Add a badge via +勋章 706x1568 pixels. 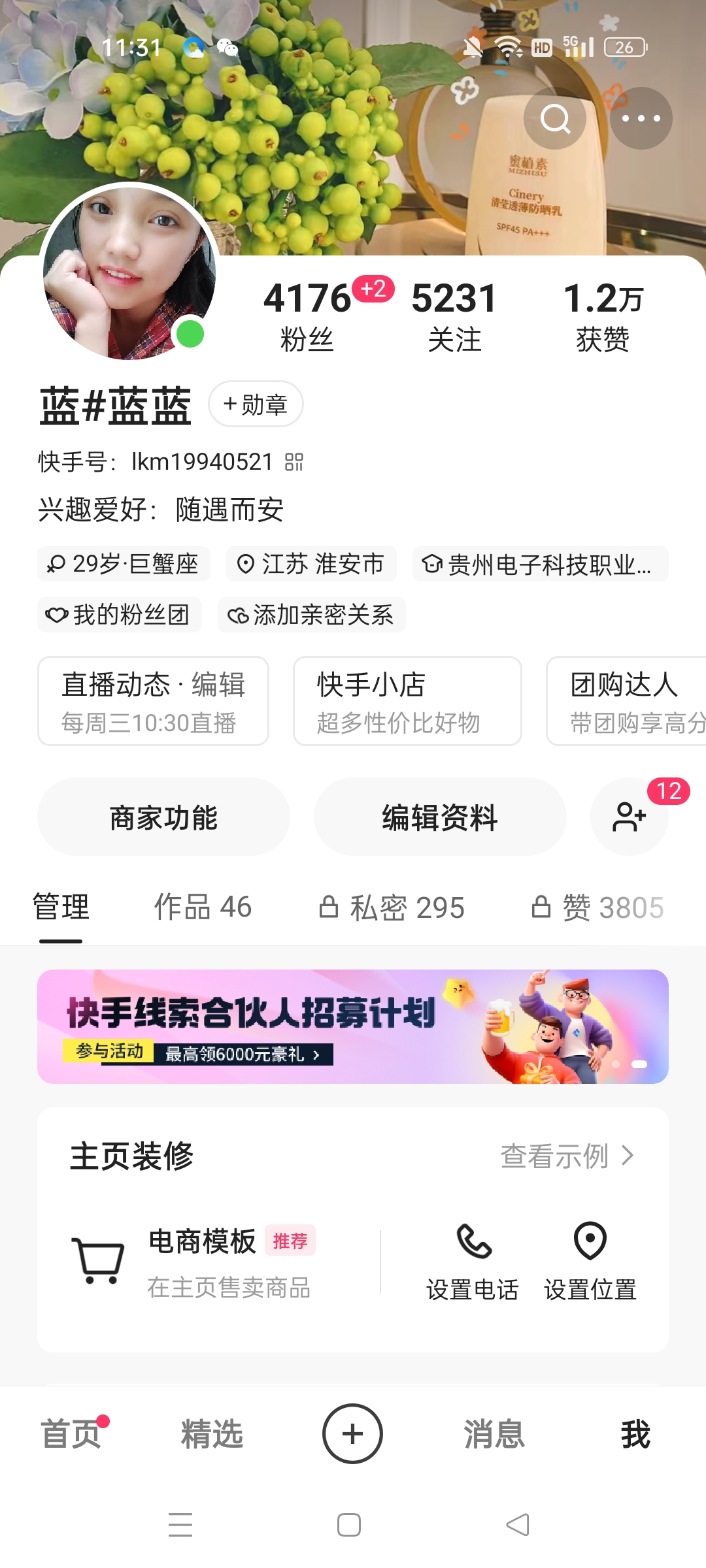click(x=258, y=404)
